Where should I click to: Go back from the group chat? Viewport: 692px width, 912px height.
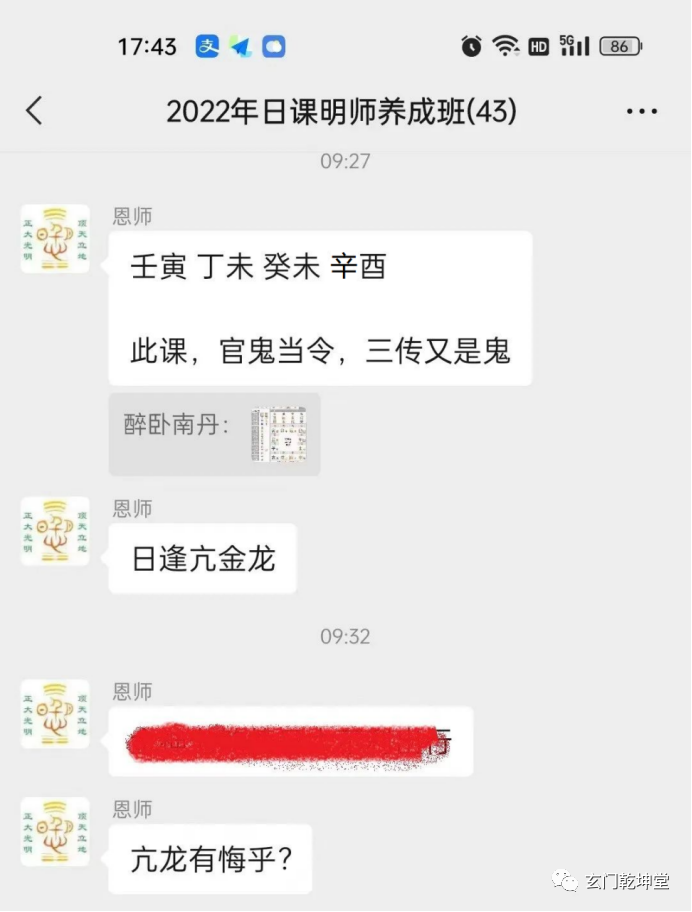point(35,111)
